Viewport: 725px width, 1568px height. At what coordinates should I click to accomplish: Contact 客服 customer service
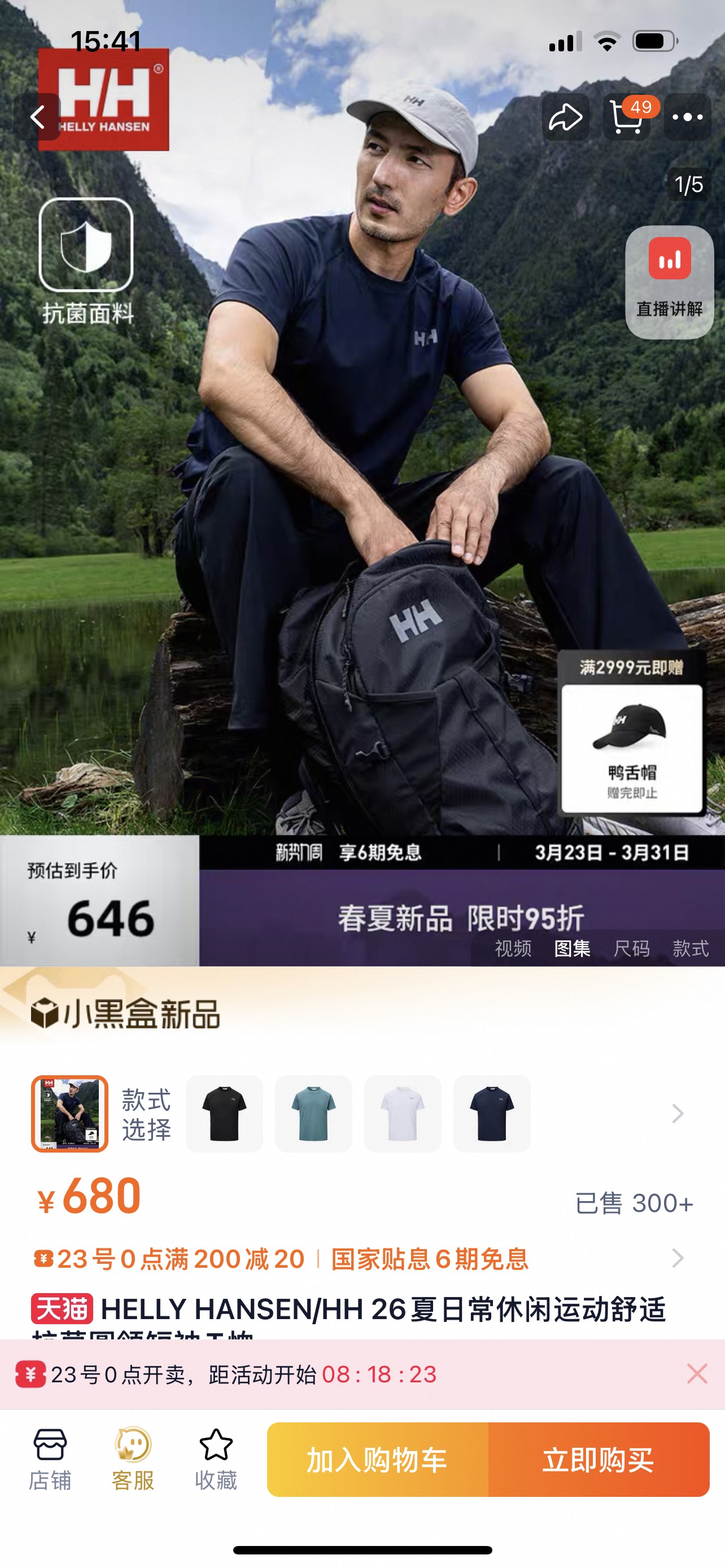click(133, 1460)
